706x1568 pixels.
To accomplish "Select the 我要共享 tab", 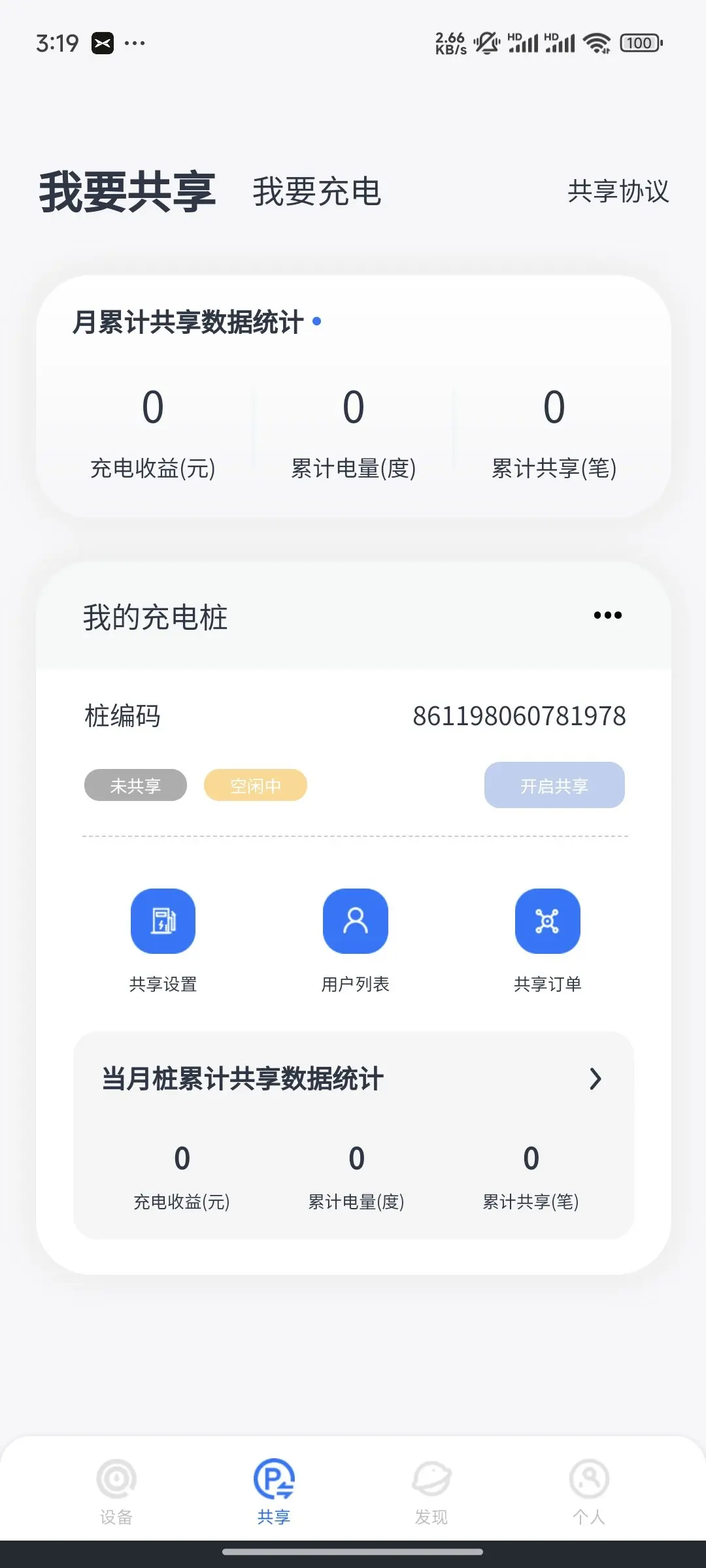I will pos(127,192).
